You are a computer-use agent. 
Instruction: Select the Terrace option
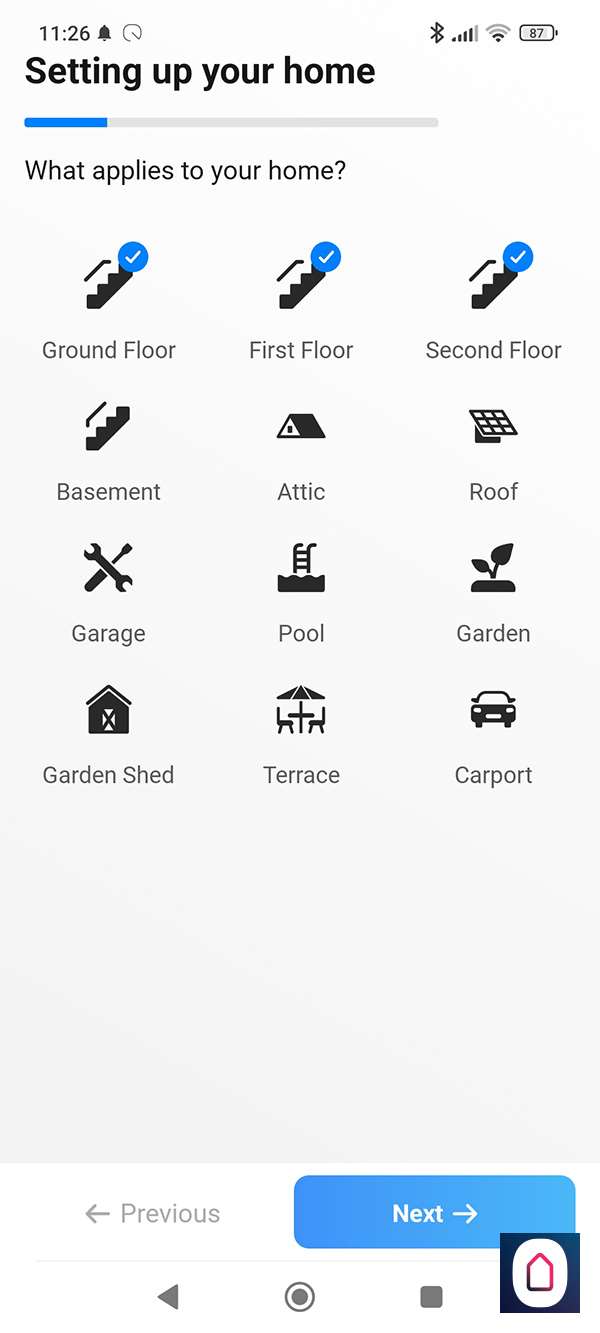click(x=301, y=731)
